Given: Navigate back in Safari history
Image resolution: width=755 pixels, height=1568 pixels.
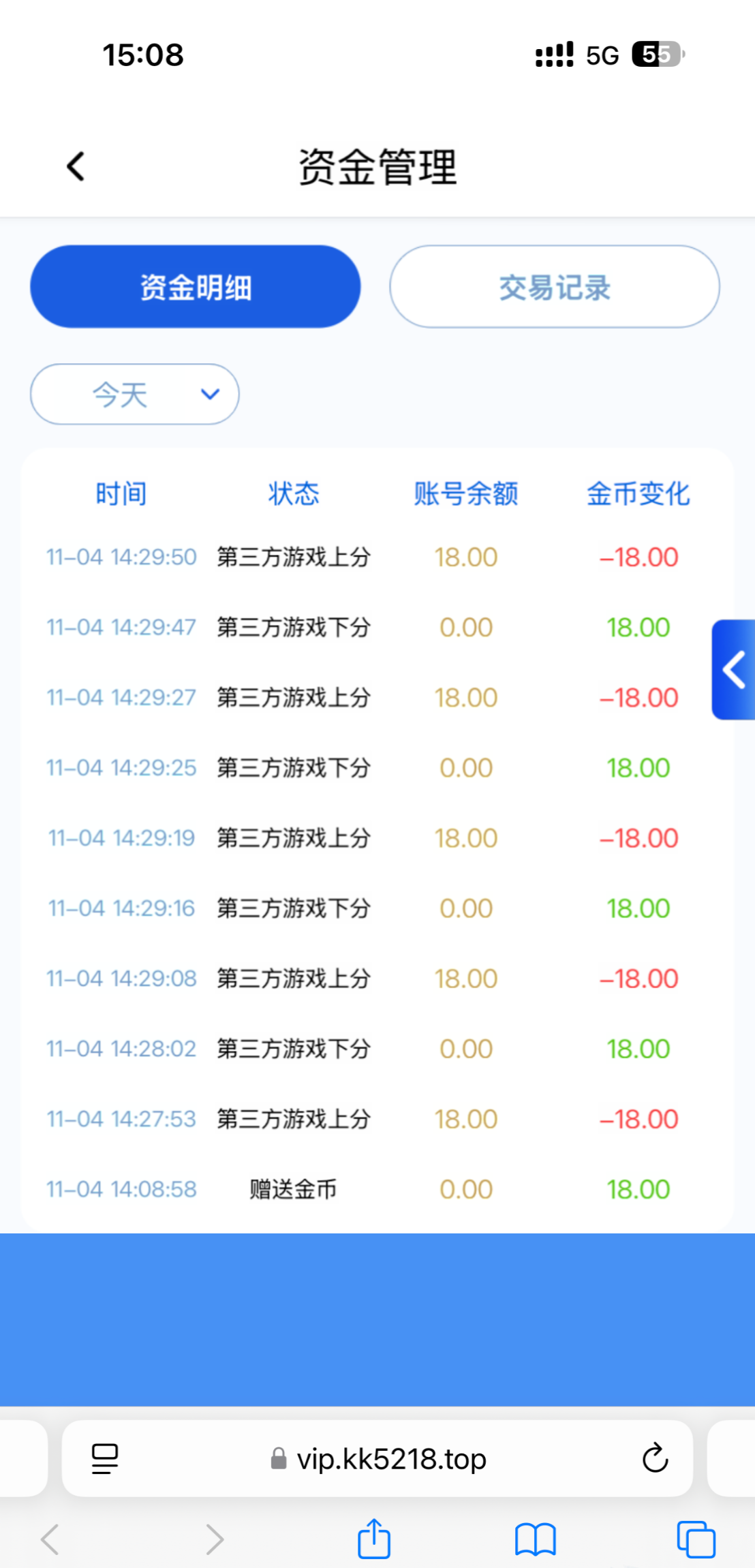Looking at the screenshot, I should [x=50, y=1539].
